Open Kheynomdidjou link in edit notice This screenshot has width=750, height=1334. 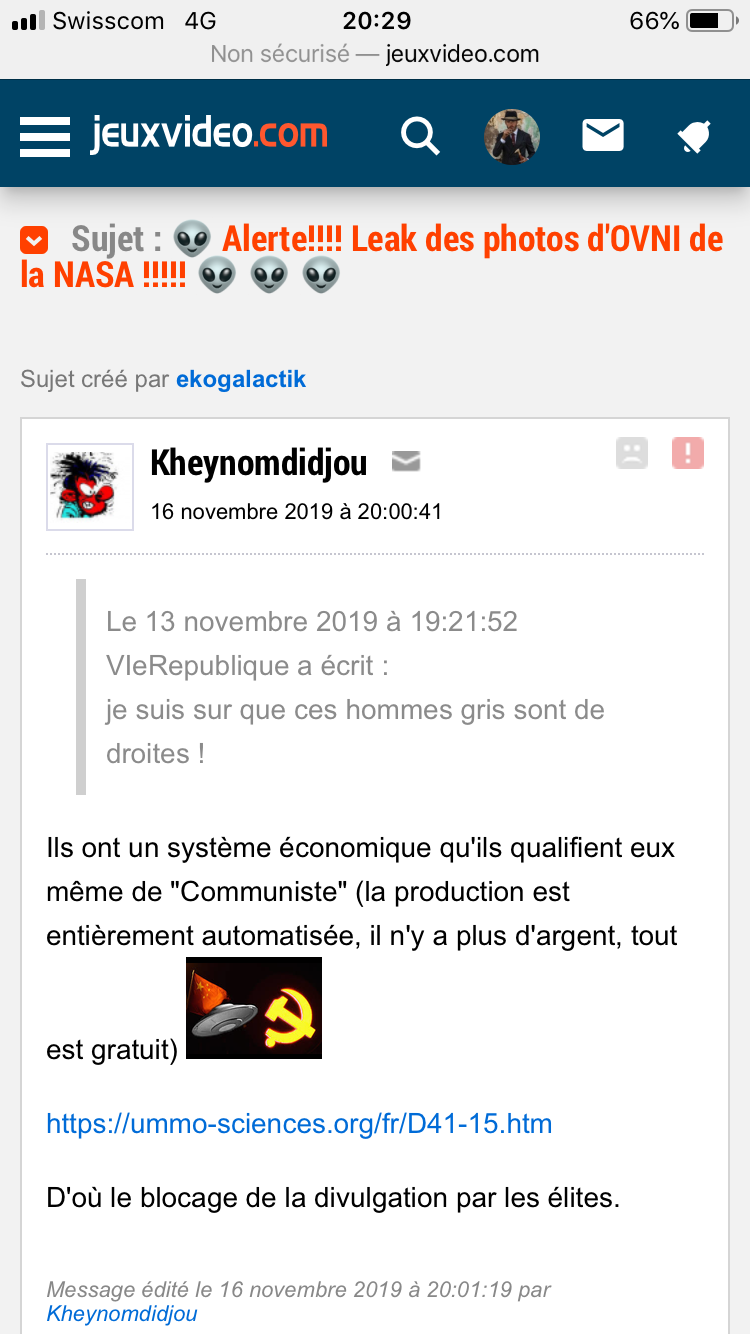pos(122,1313)
